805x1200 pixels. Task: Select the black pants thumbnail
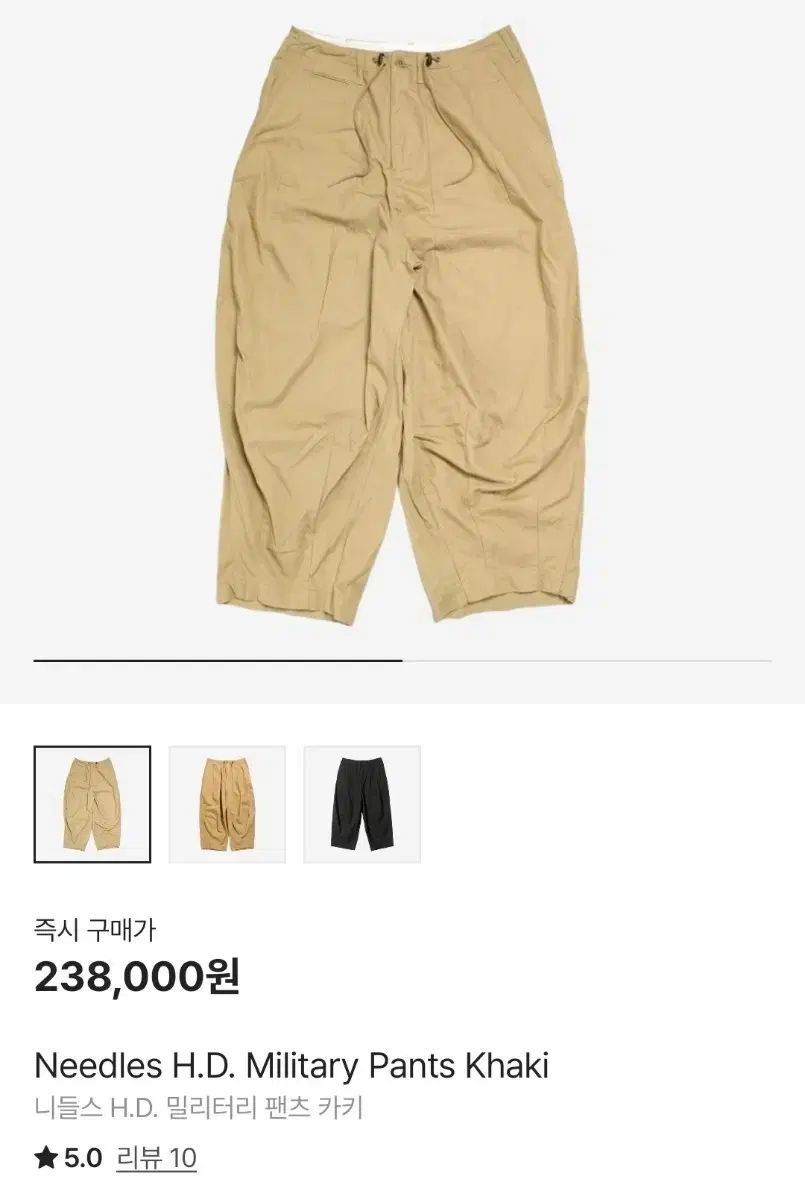362,804
